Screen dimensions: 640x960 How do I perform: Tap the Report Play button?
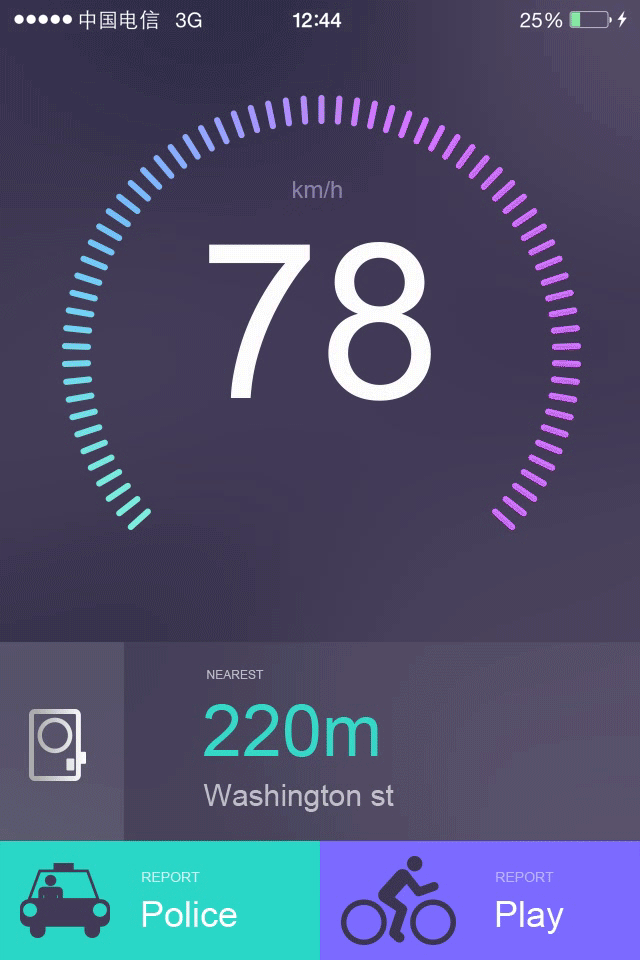pyautogui.click(x=480, y=901)
